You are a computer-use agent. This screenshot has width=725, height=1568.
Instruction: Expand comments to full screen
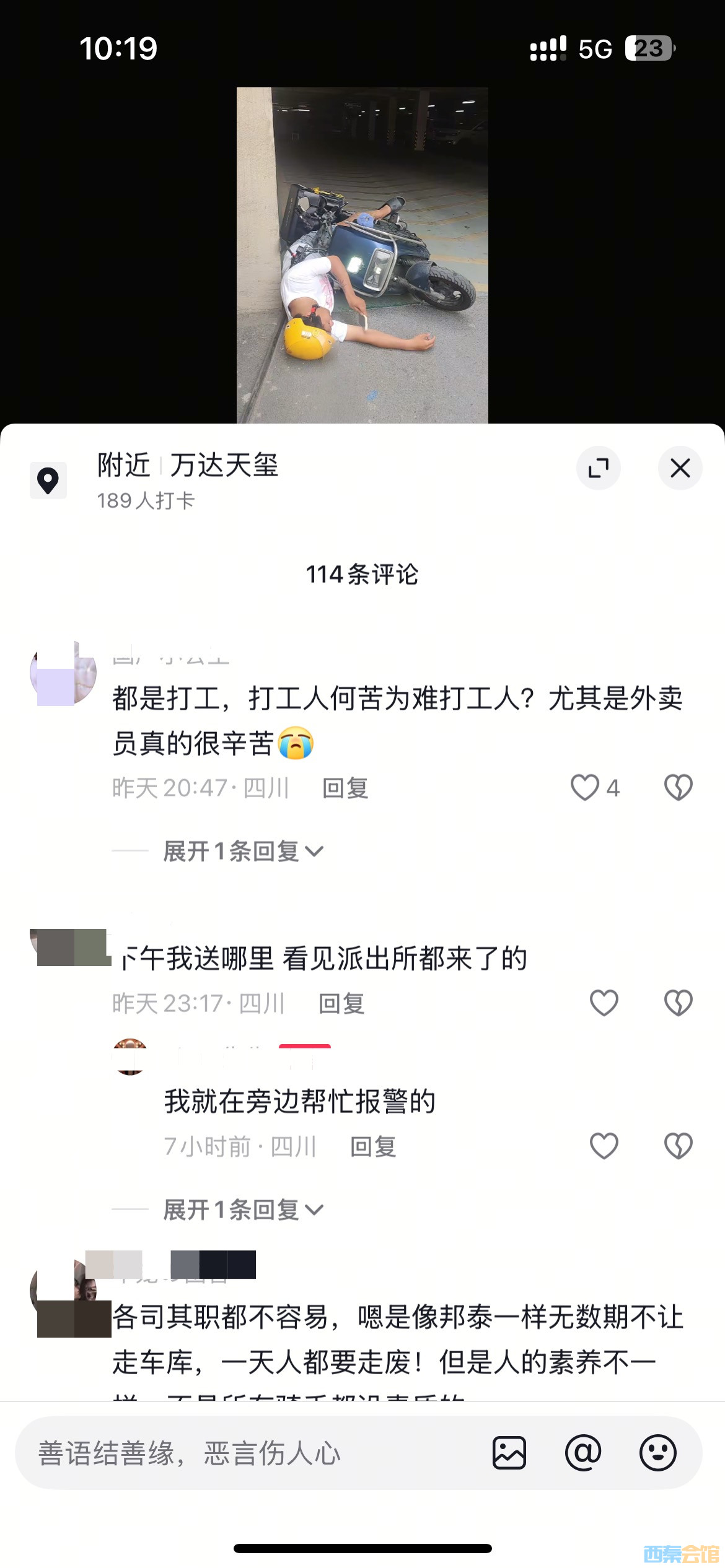[x=598, y=468]
